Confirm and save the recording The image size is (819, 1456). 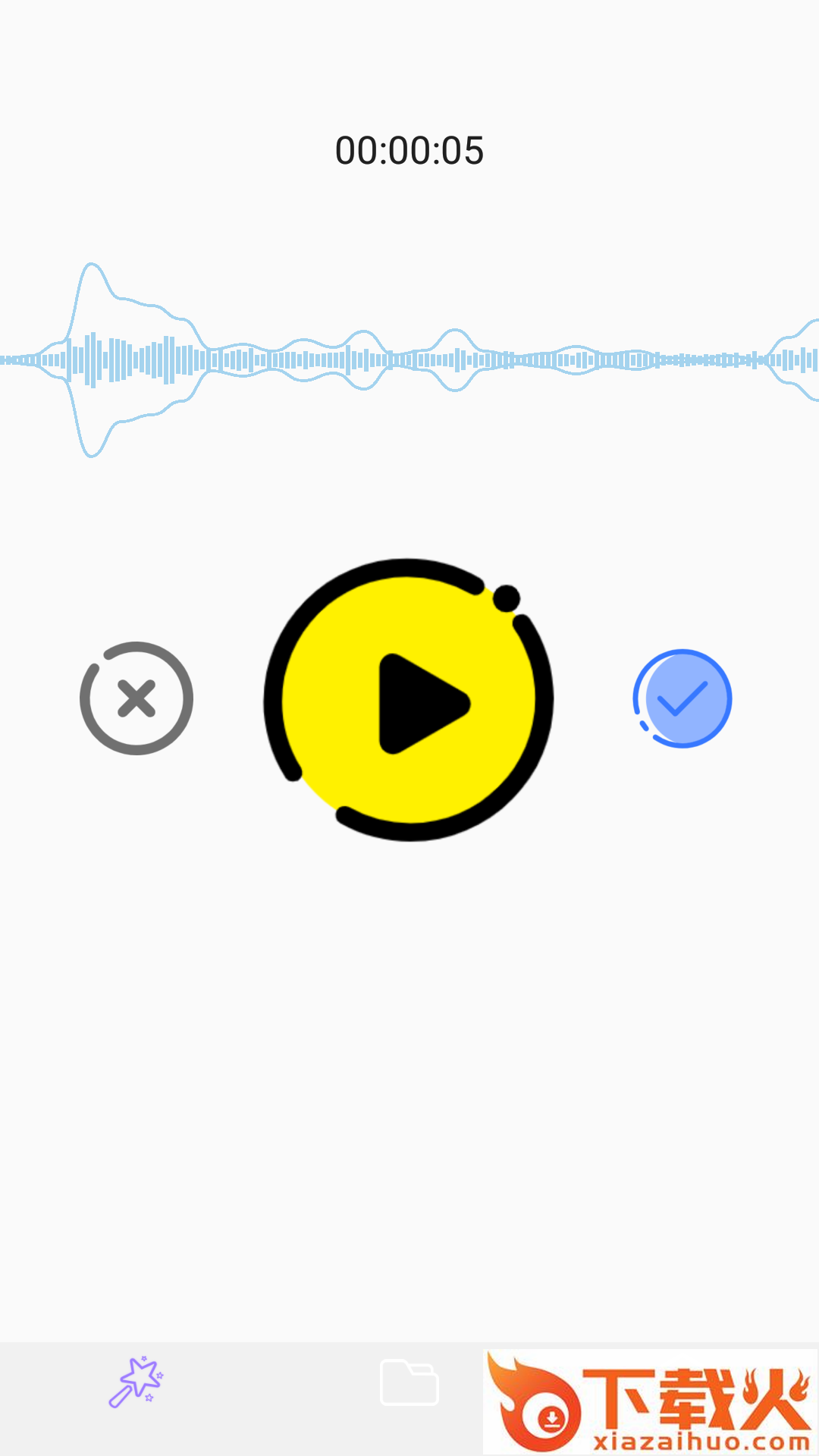tap(682, 698)
